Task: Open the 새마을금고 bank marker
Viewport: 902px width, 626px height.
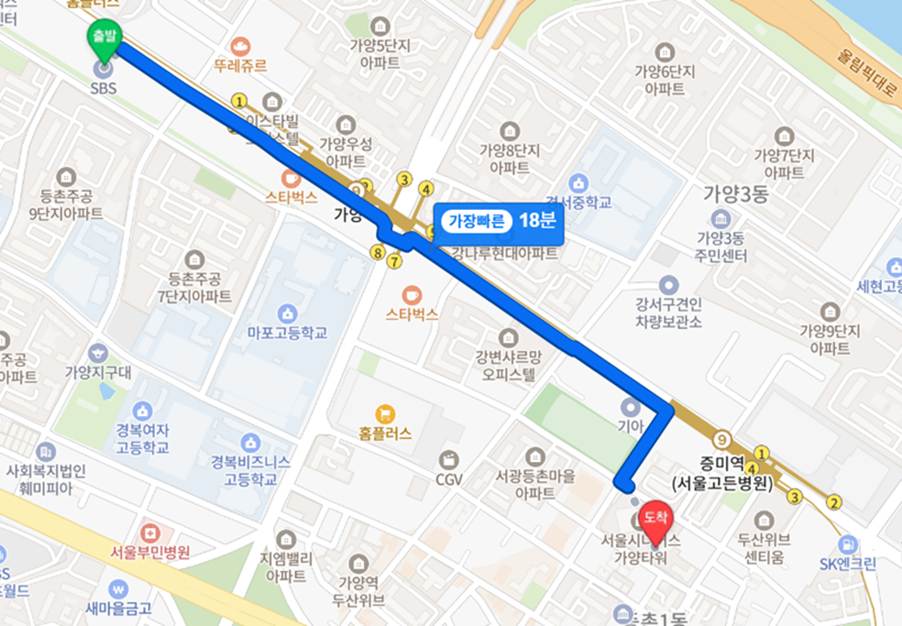Action: pyautogui.click(x=119, y=588)
